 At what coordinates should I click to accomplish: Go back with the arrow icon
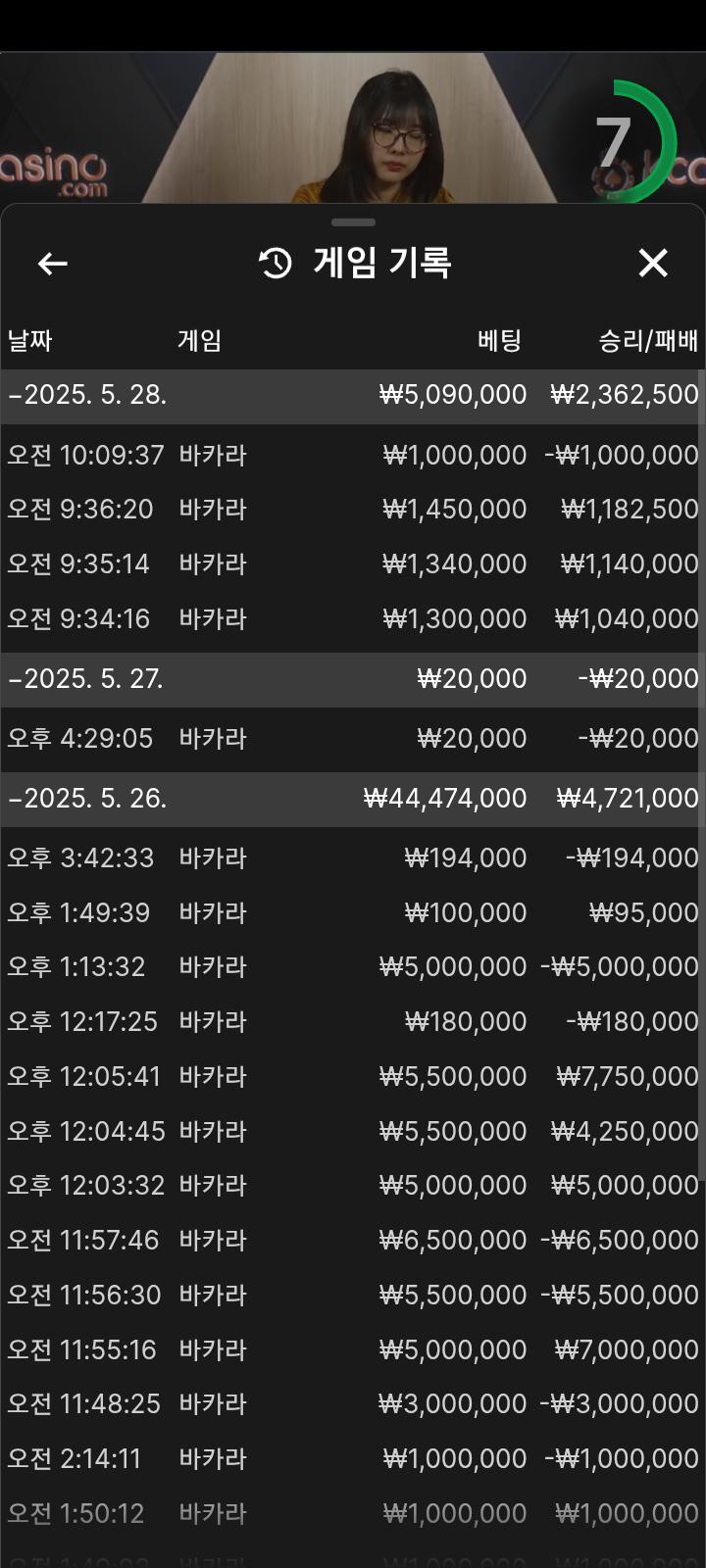click(52, 263)
